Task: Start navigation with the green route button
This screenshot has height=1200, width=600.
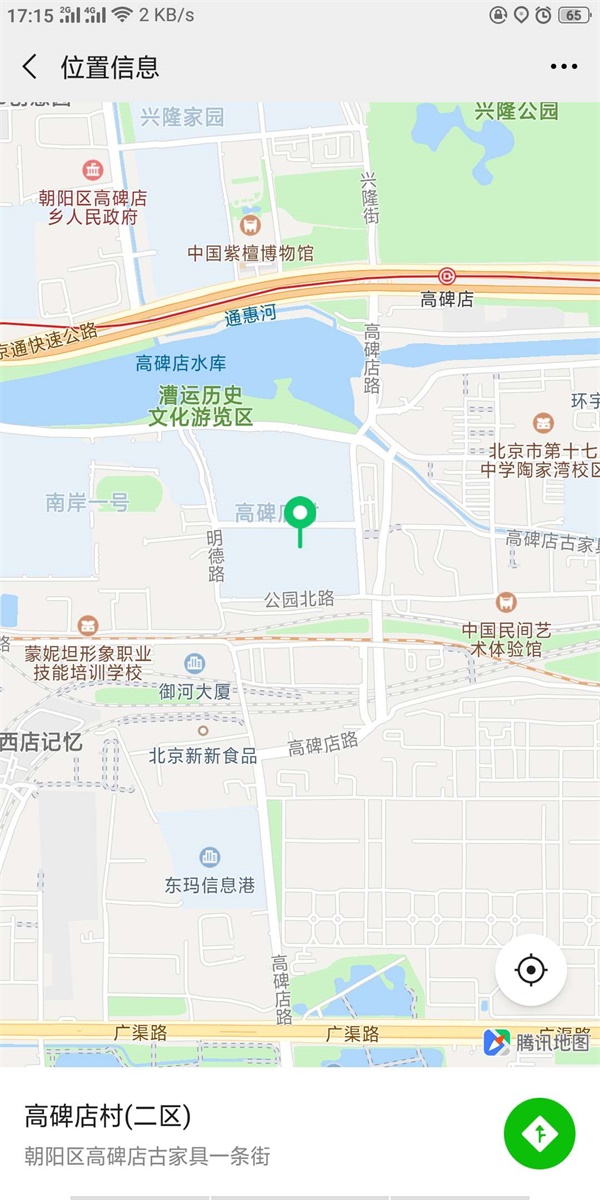Action: point(539,1133)
